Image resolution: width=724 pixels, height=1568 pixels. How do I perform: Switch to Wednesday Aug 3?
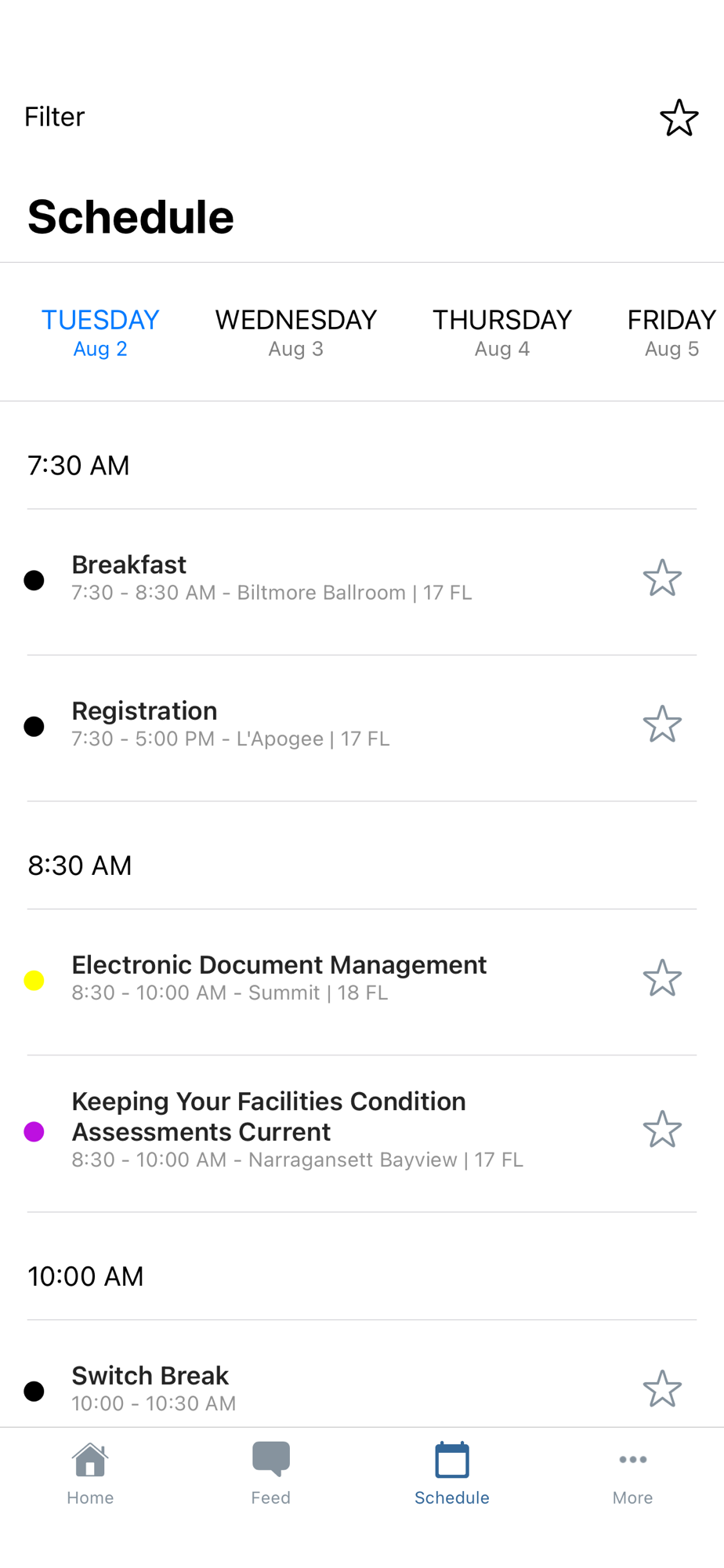coord(296,332)
